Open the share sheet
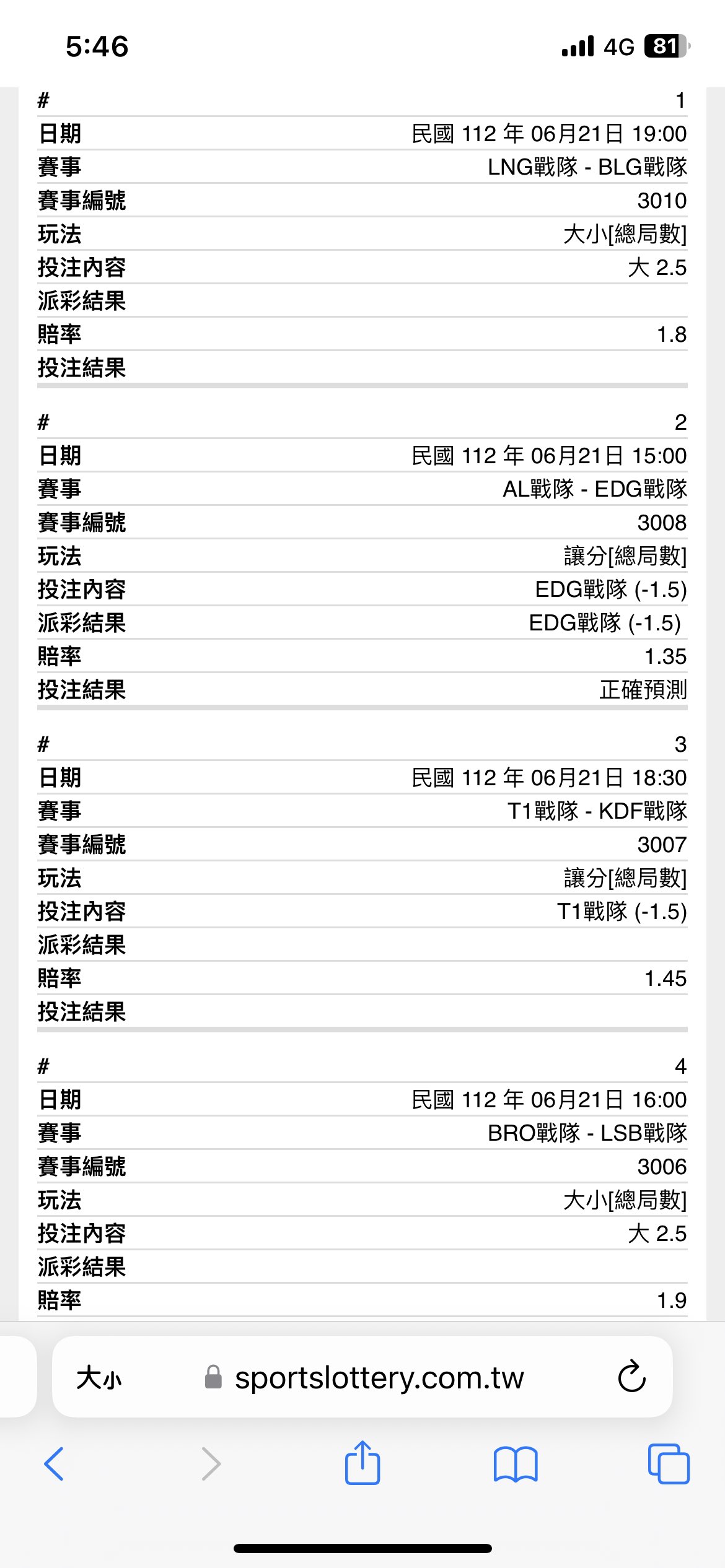The height and width of the screenshot is (1568, 725). (x=362, y=1463)
